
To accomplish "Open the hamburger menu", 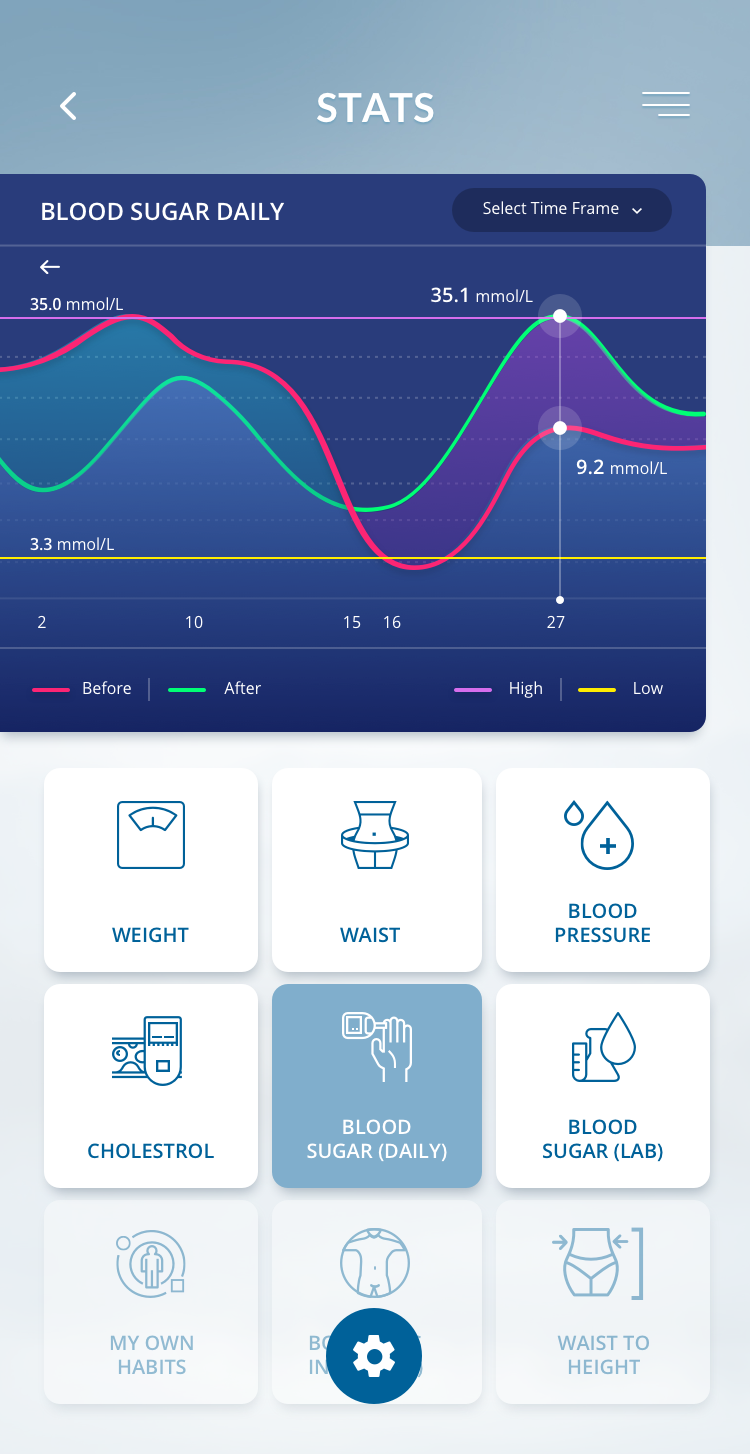I will tap(666, 104).
